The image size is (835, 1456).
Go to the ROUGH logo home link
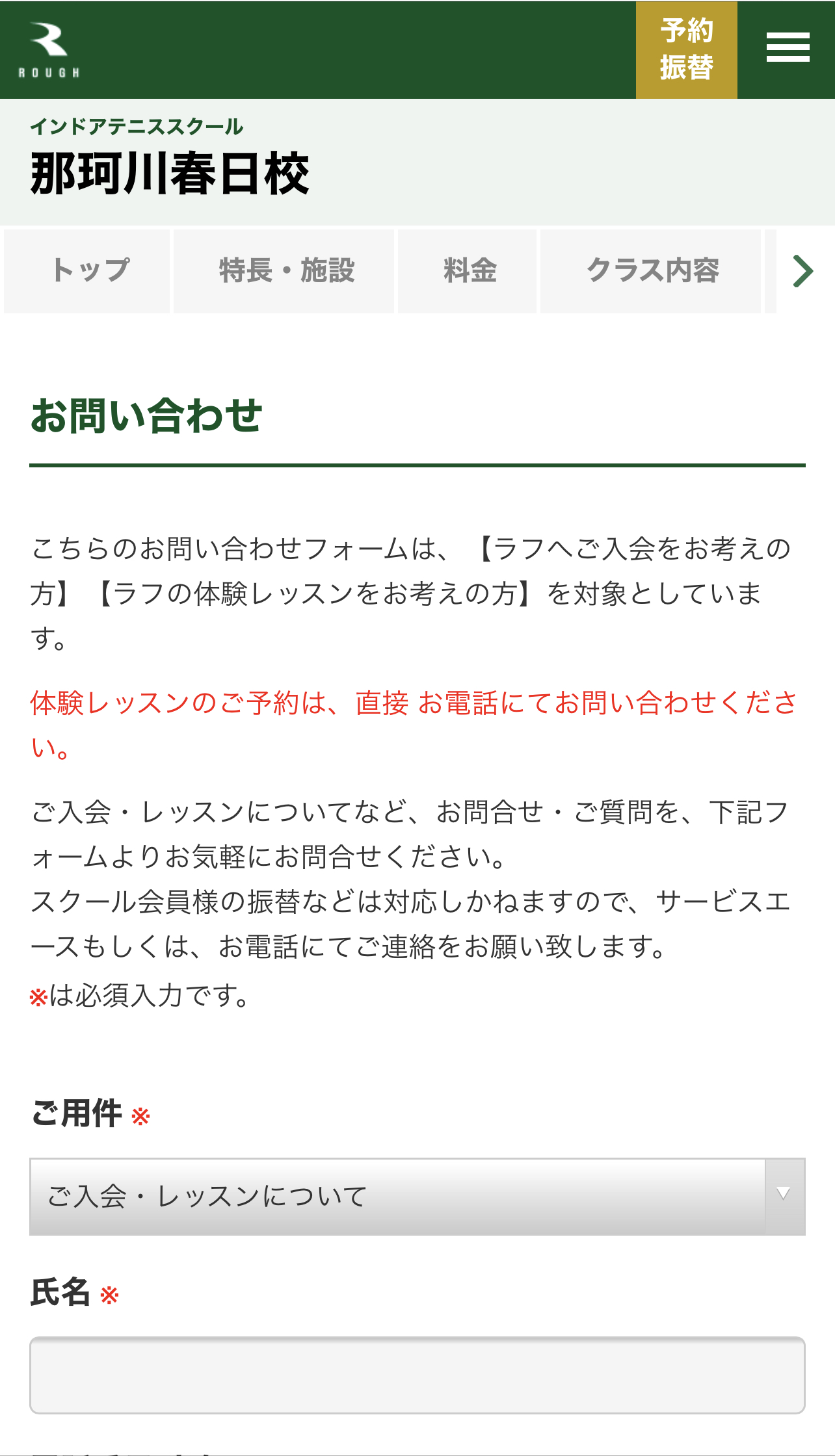(49, 50)
